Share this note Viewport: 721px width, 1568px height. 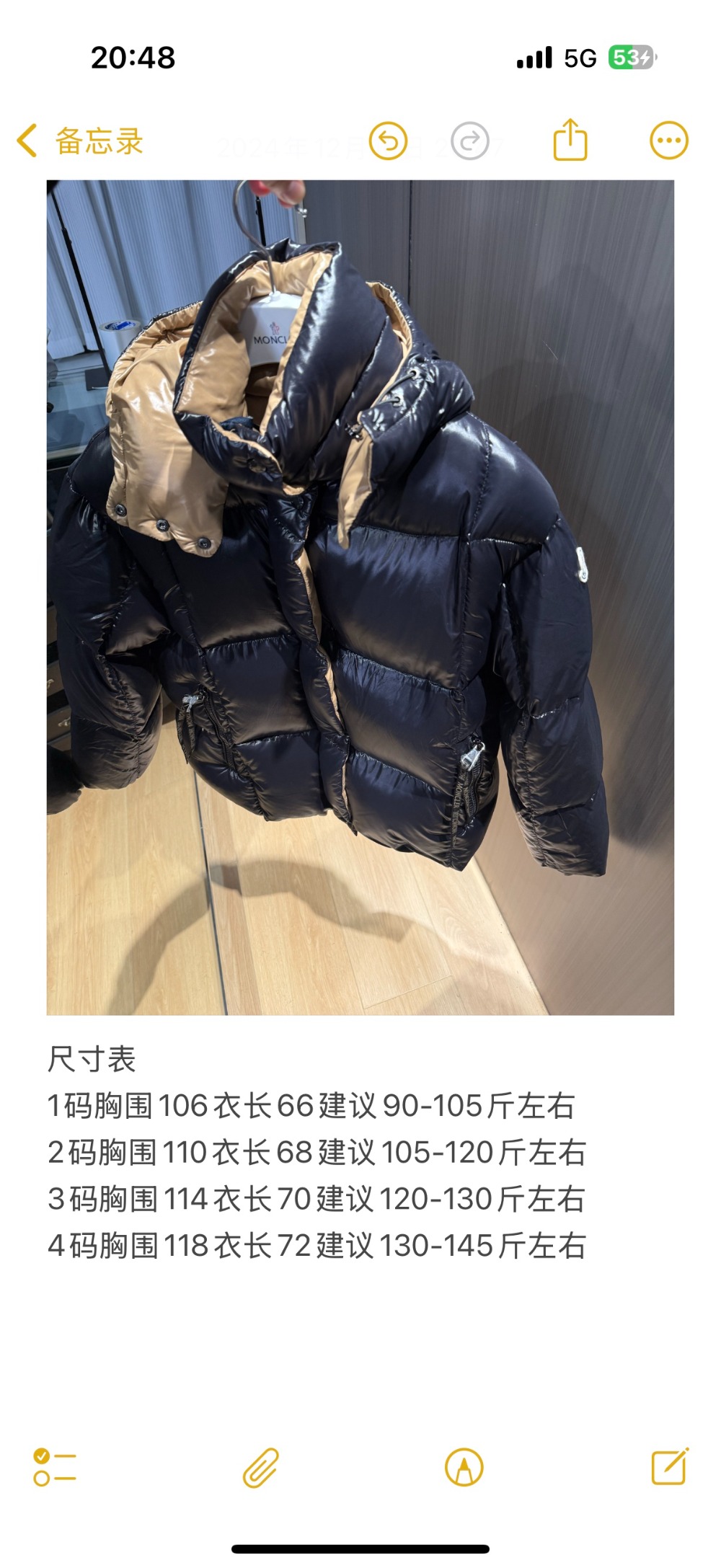point(570,139)
